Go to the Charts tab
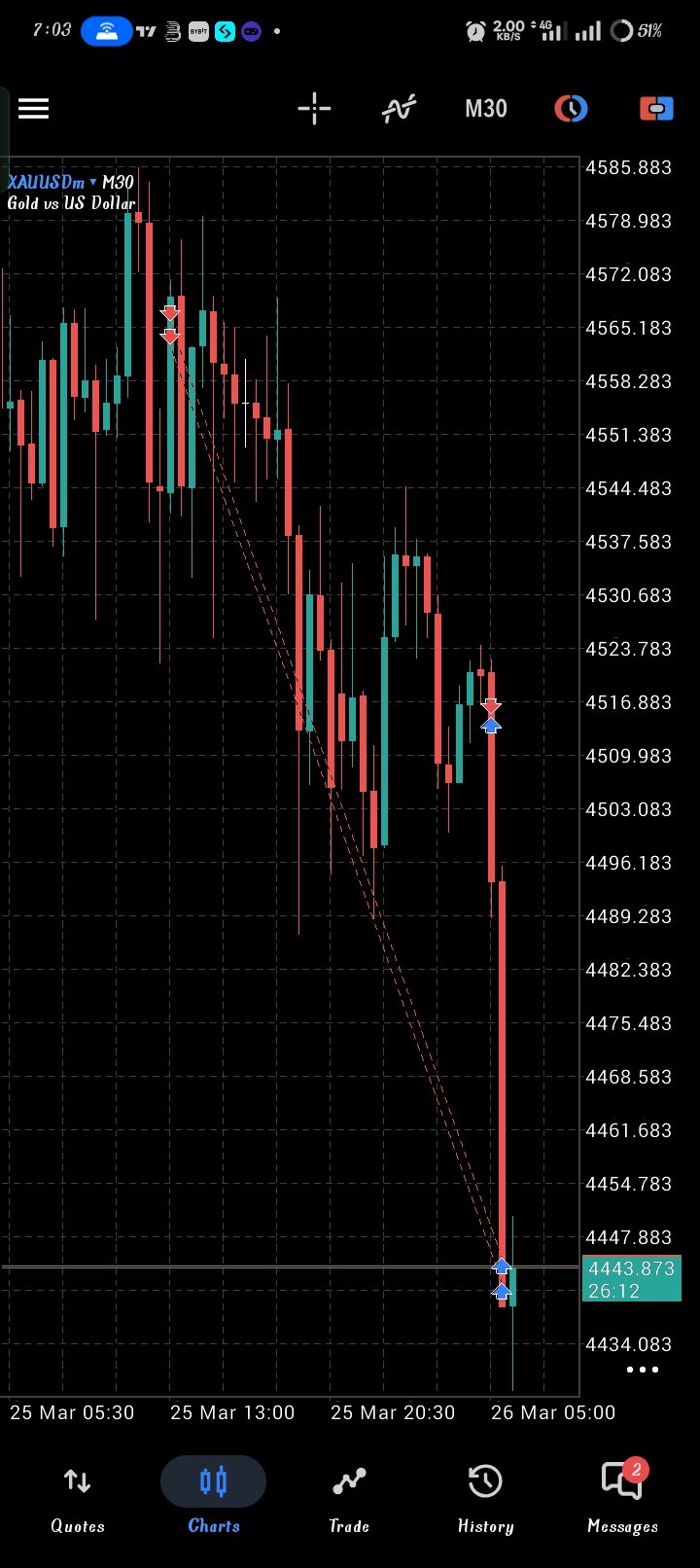 [x=213, y=1498]
